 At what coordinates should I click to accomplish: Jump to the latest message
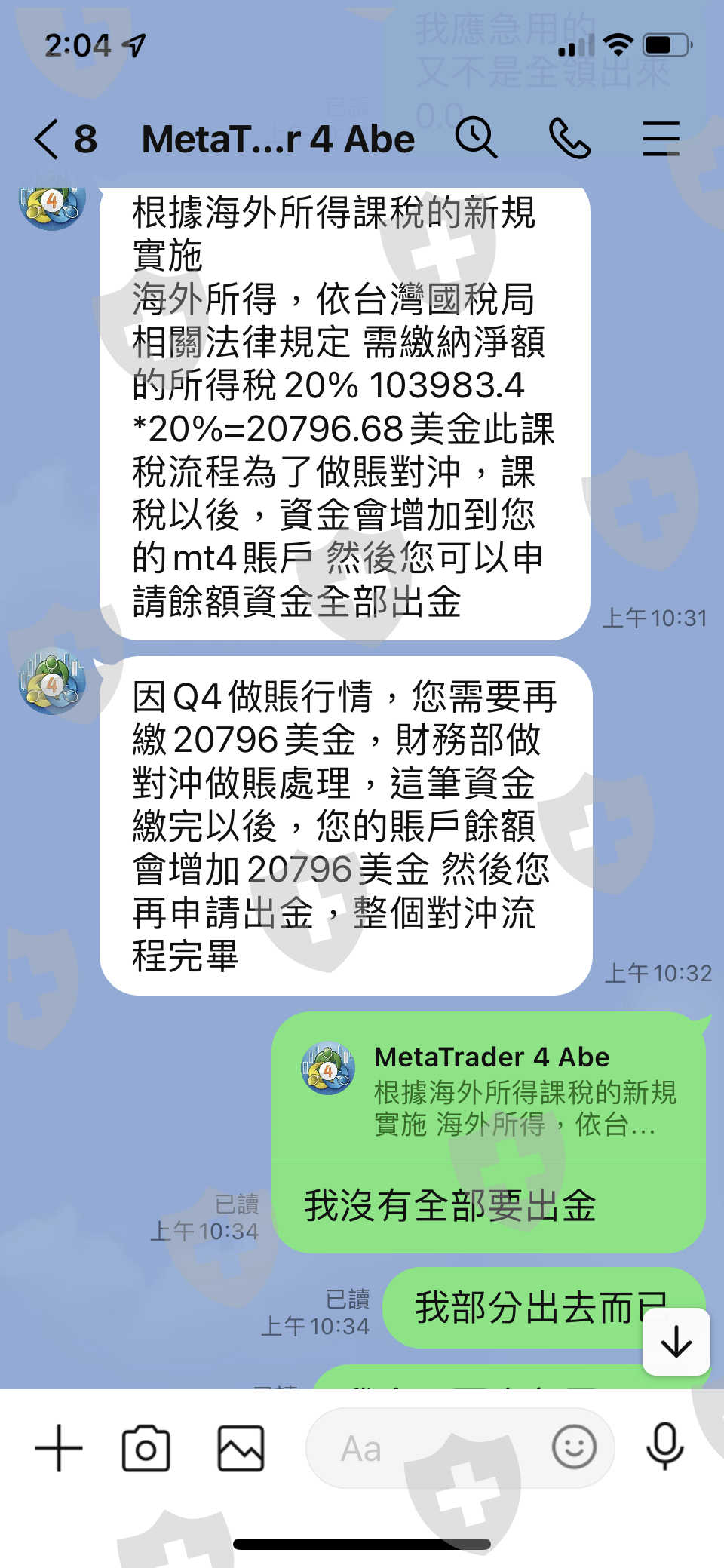676,1342
